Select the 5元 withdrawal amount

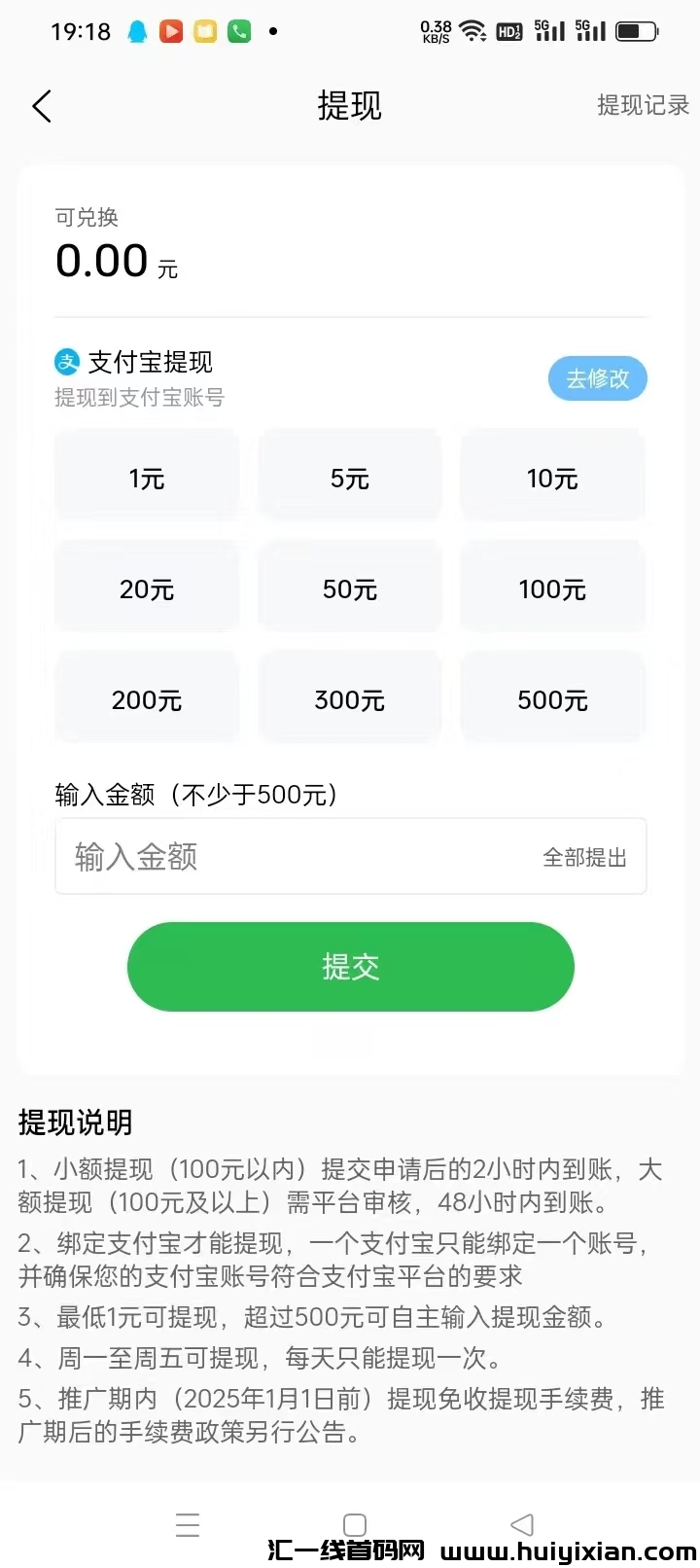(349, 478)
